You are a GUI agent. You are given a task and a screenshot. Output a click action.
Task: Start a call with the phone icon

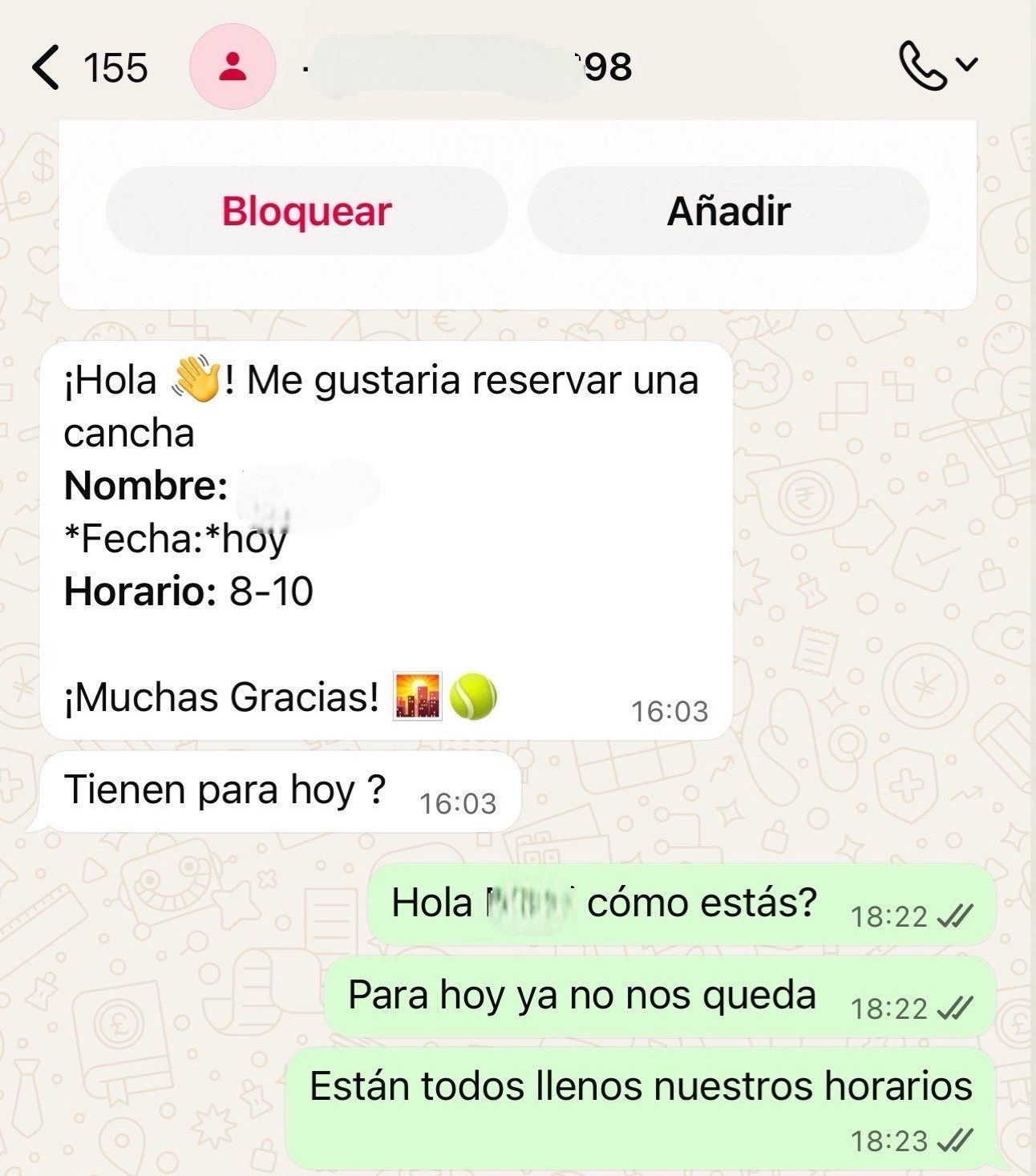click(x=922, y=66)
